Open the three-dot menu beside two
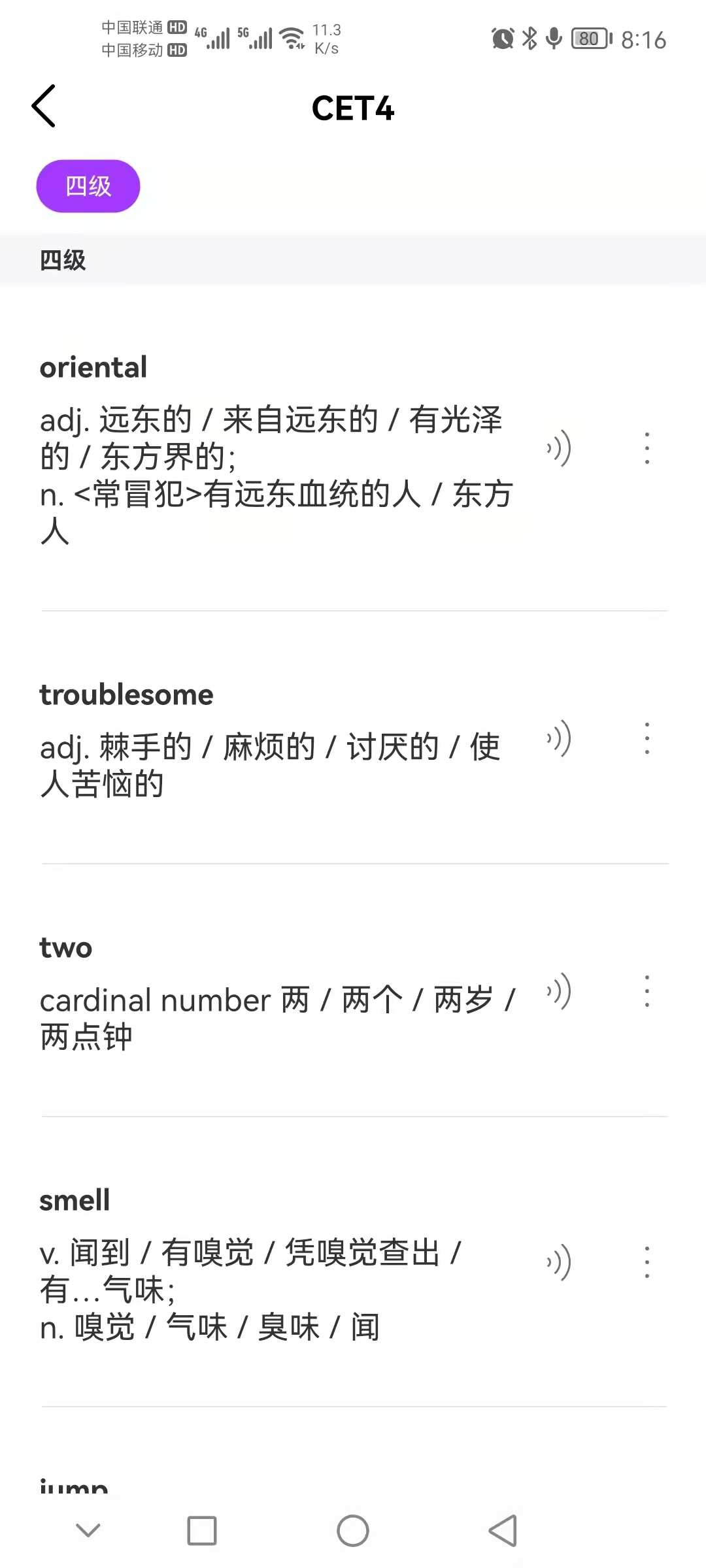This screenshot has width=706, height=1568. point(646,992)
